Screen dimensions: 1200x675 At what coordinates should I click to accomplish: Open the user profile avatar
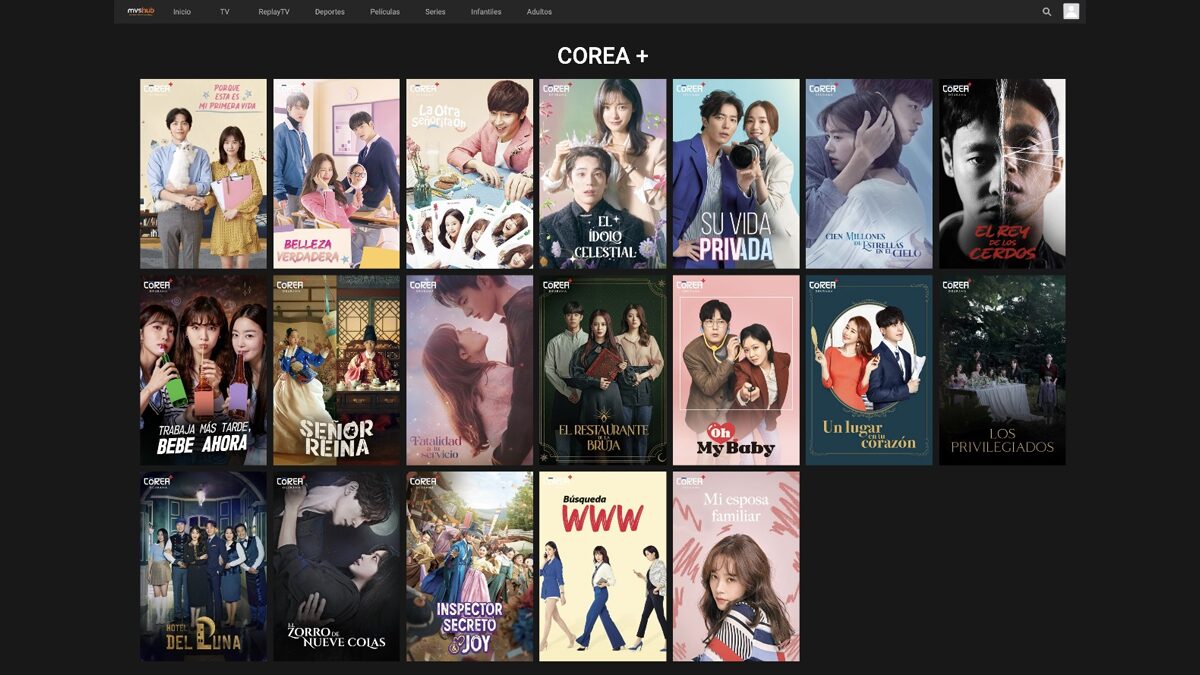(1071, 12)
